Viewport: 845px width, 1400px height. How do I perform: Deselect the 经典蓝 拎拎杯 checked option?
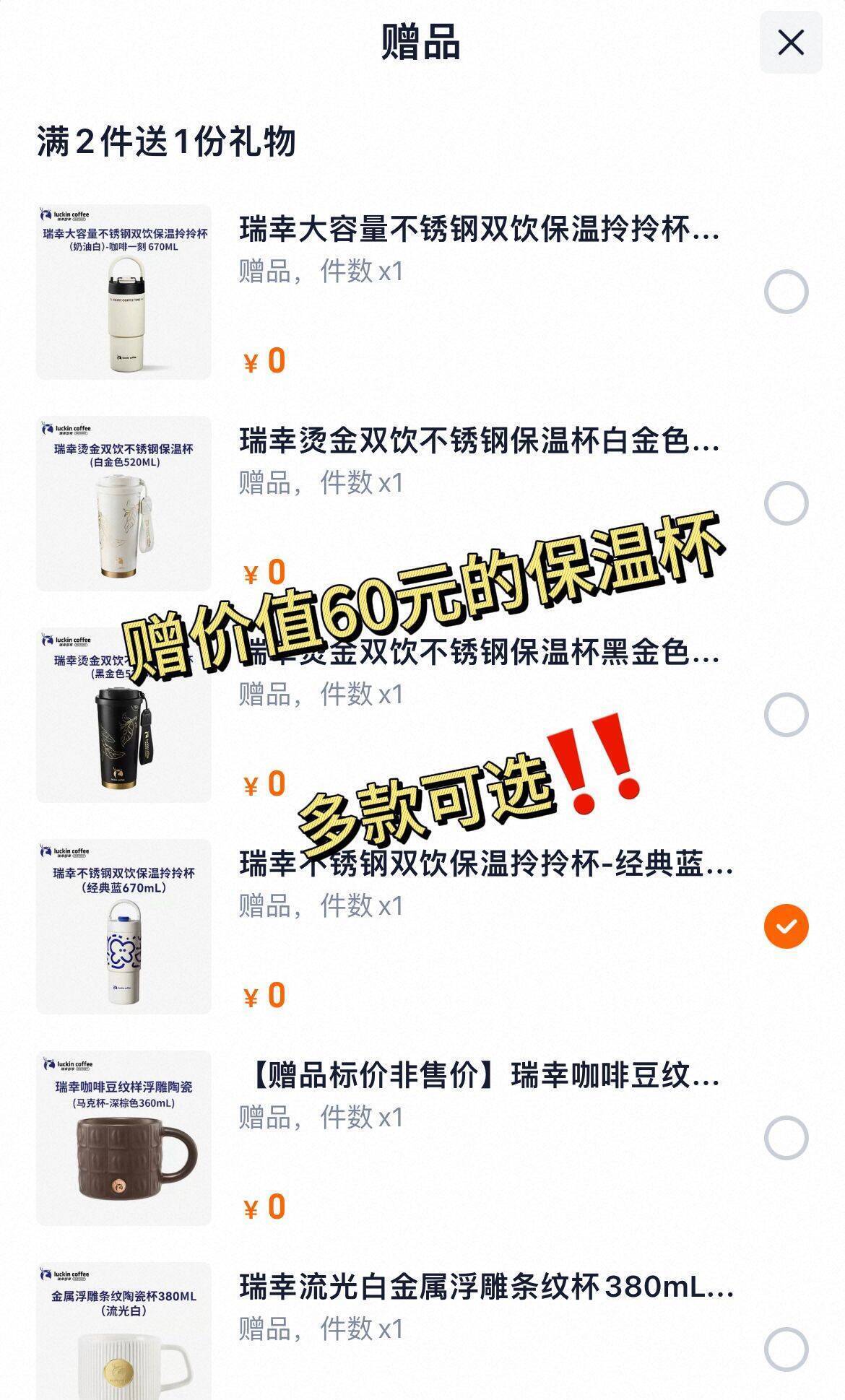tap(786, 926)
